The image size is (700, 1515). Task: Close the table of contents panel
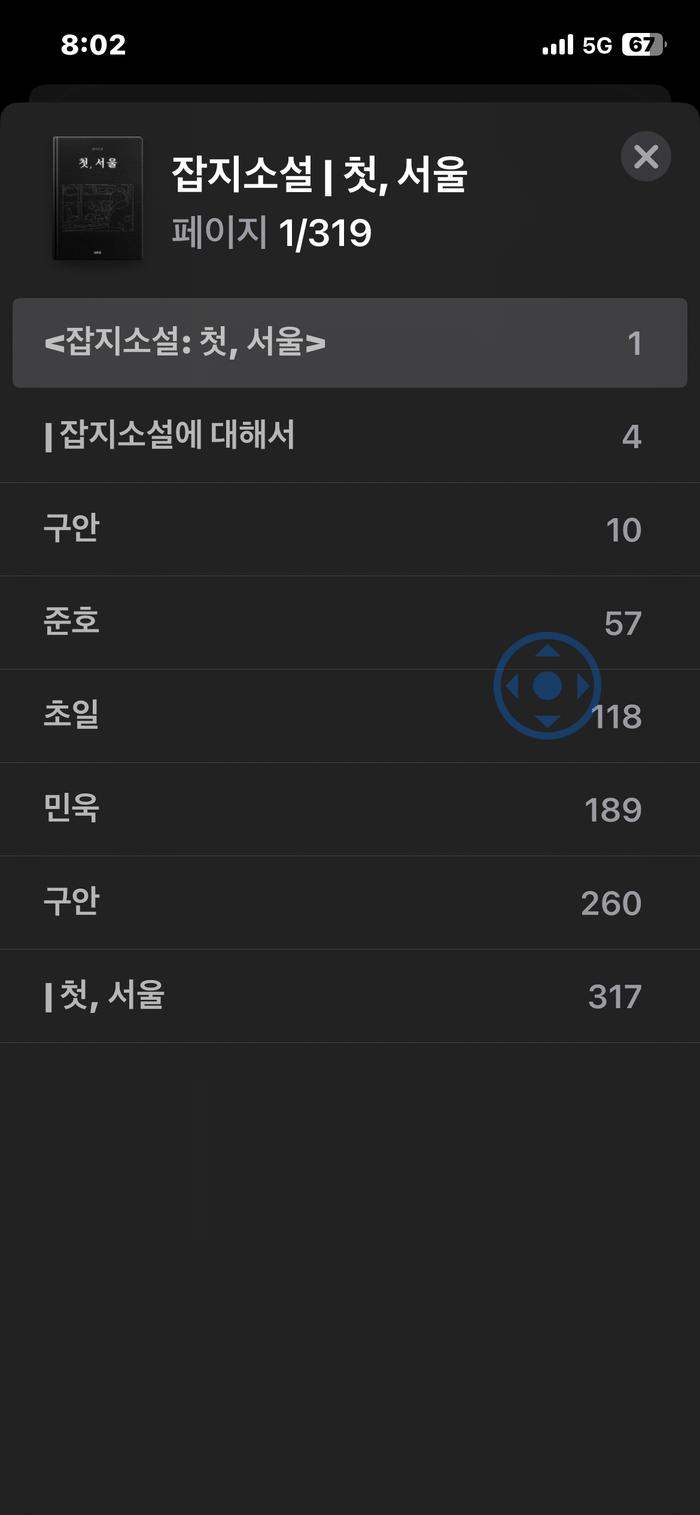pyautogui.click(x=645, y=157)
